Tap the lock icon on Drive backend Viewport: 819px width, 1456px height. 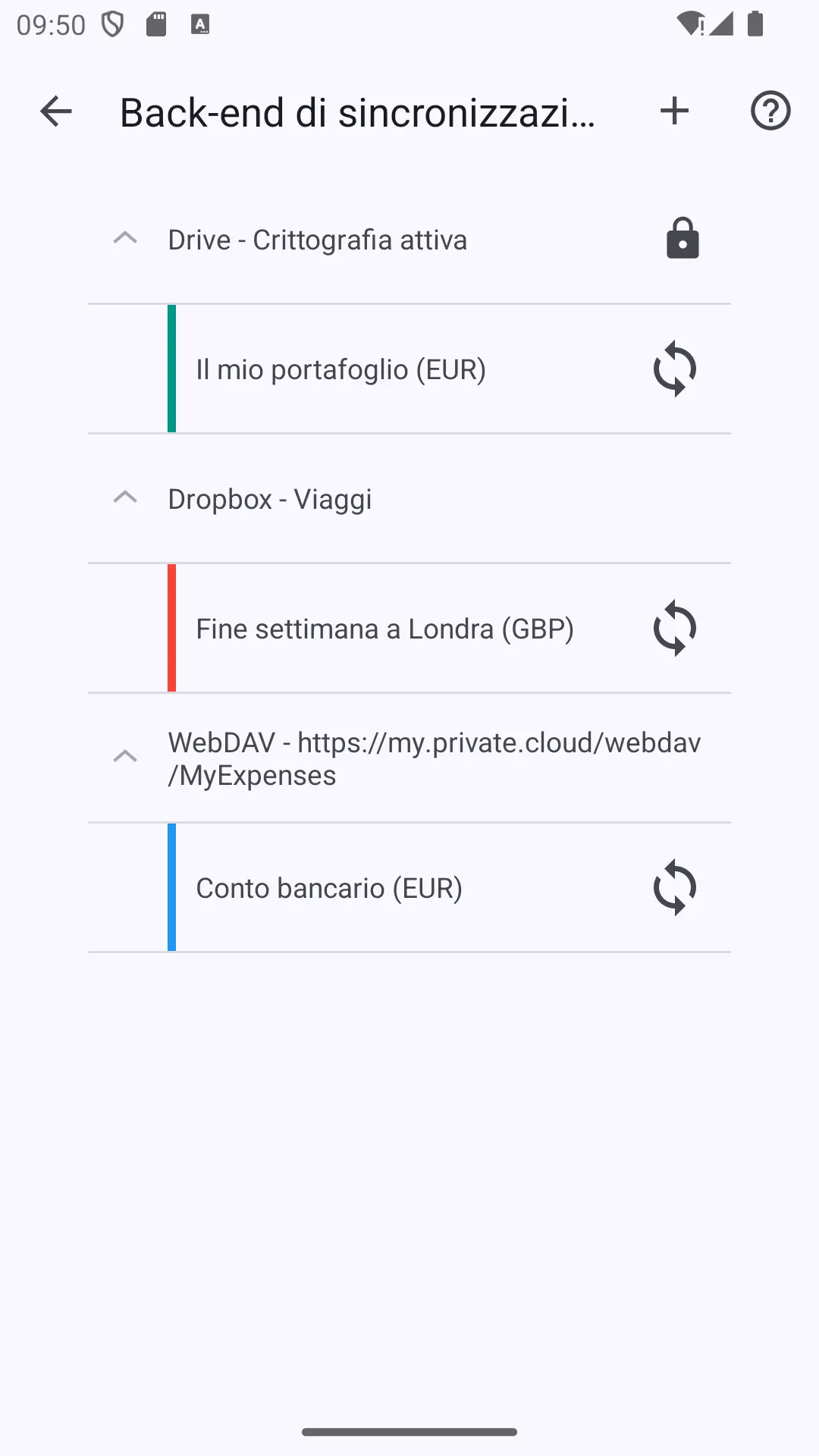pos(682,239)
